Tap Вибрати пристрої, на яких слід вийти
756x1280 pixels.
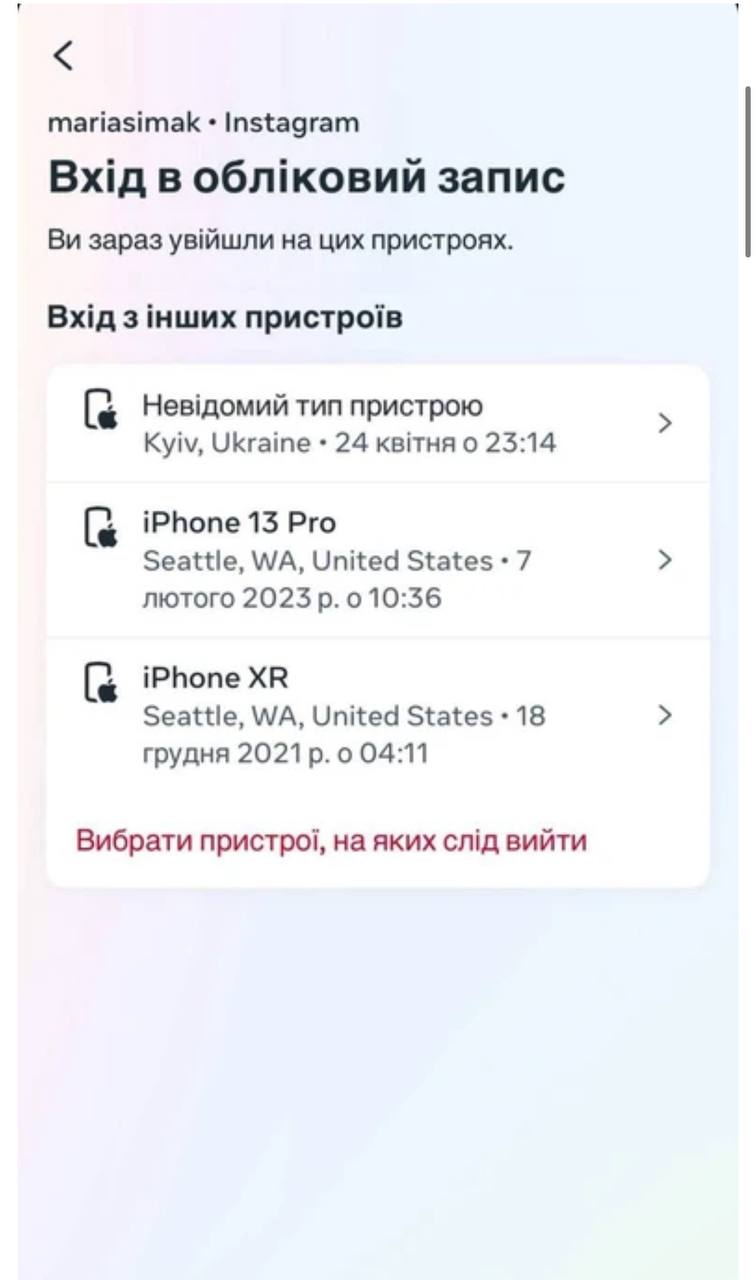[x=331, y=840]
